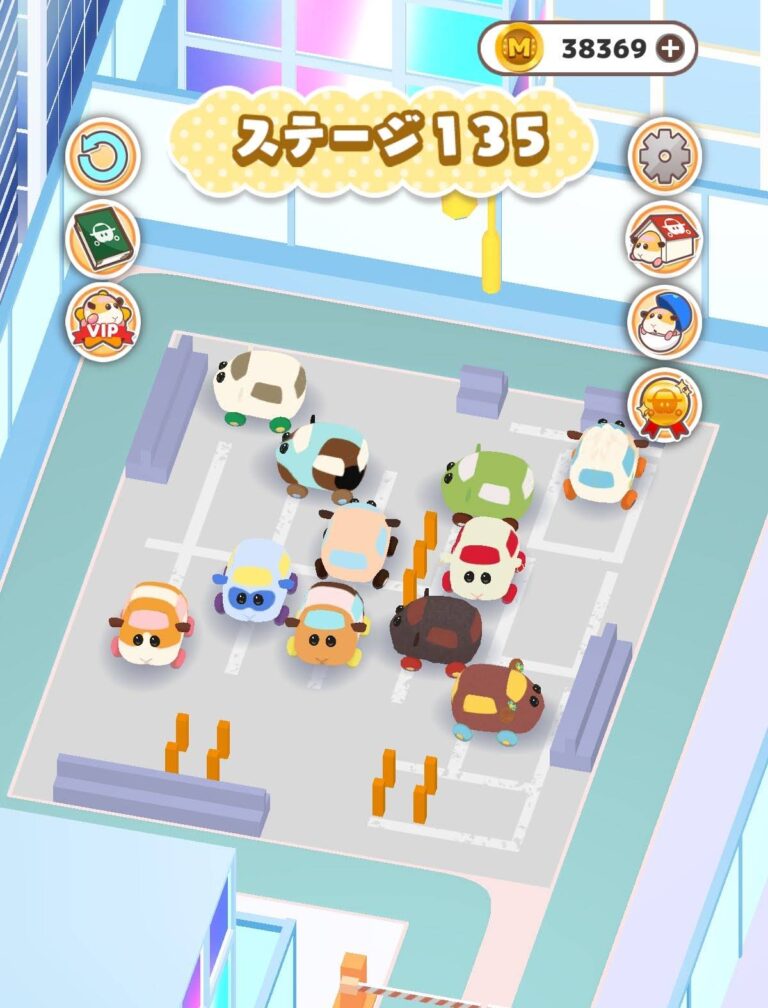This screenshot has height=1008, width=768.
Task: Tap the green Molcar
Action: click(x=487, y=482)
